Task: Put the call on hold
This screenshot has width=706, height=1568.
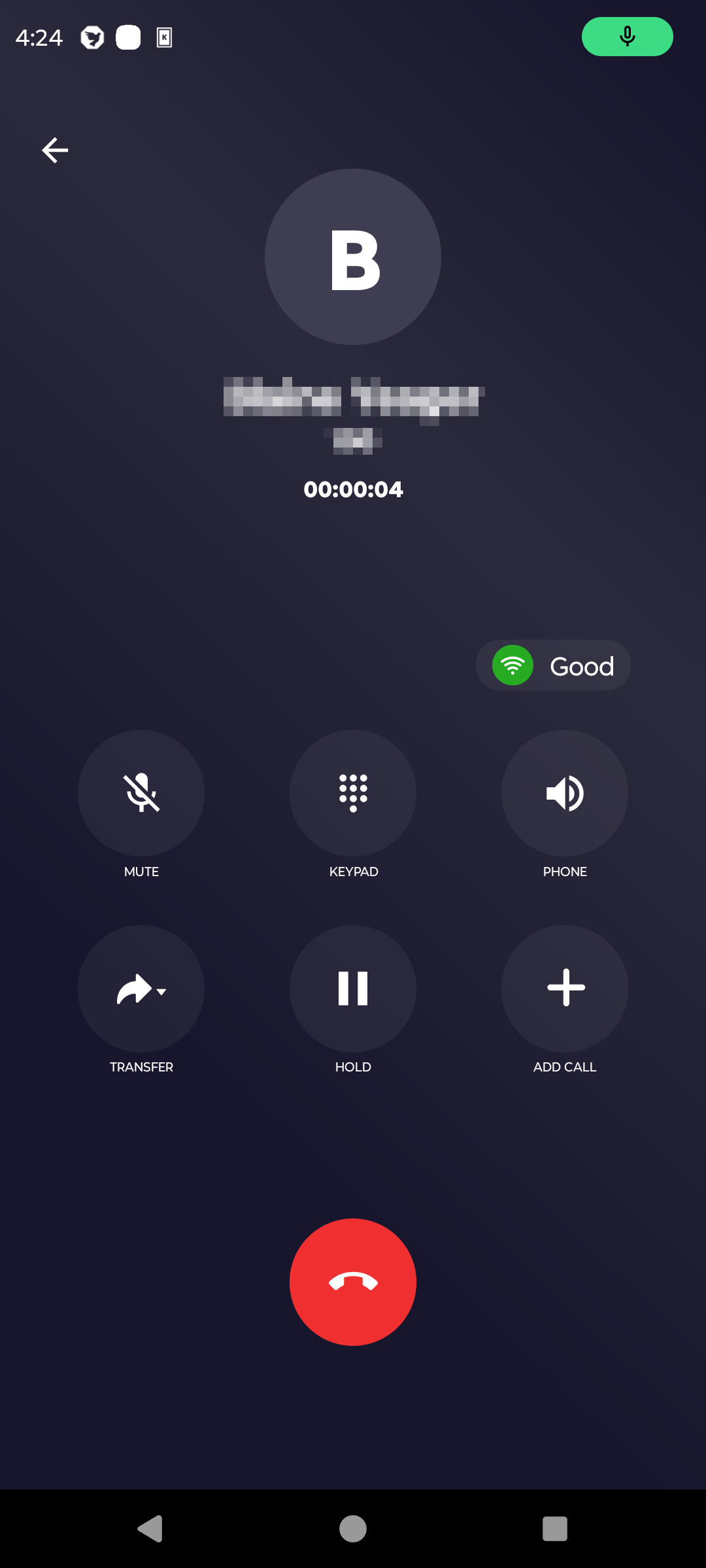Action: [x=353, y=988]
